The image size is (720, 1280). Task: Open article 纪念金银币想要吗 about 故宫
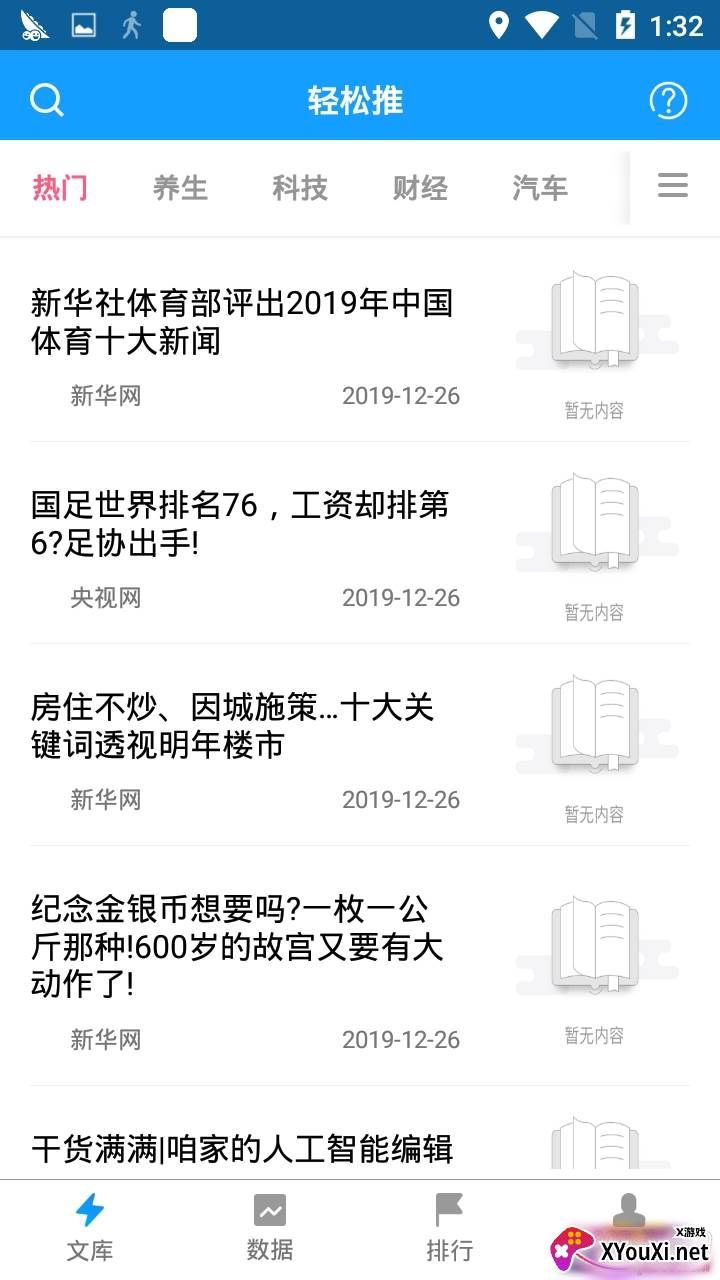click(237, 946)
